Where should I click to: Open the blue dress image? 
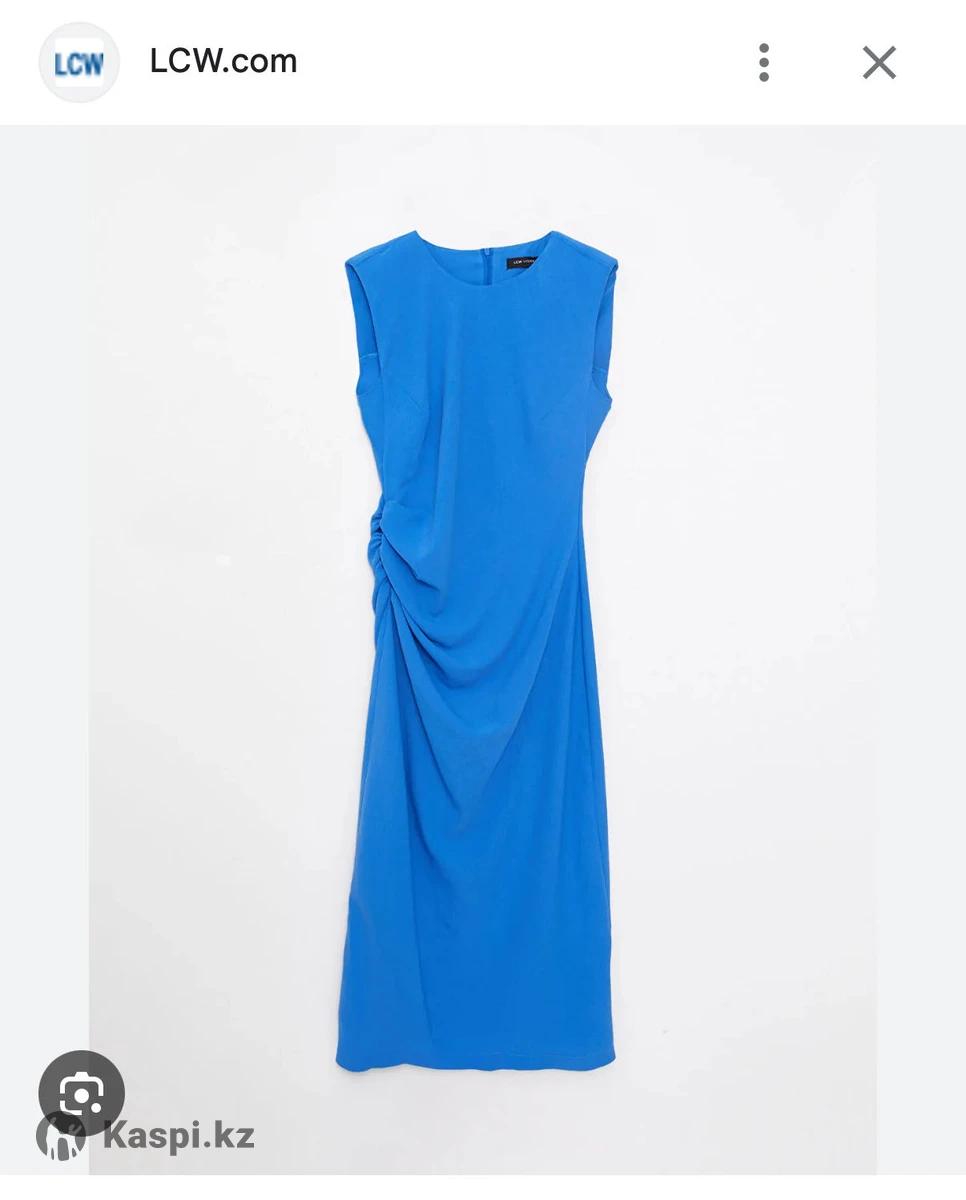[x=480, y=650]
